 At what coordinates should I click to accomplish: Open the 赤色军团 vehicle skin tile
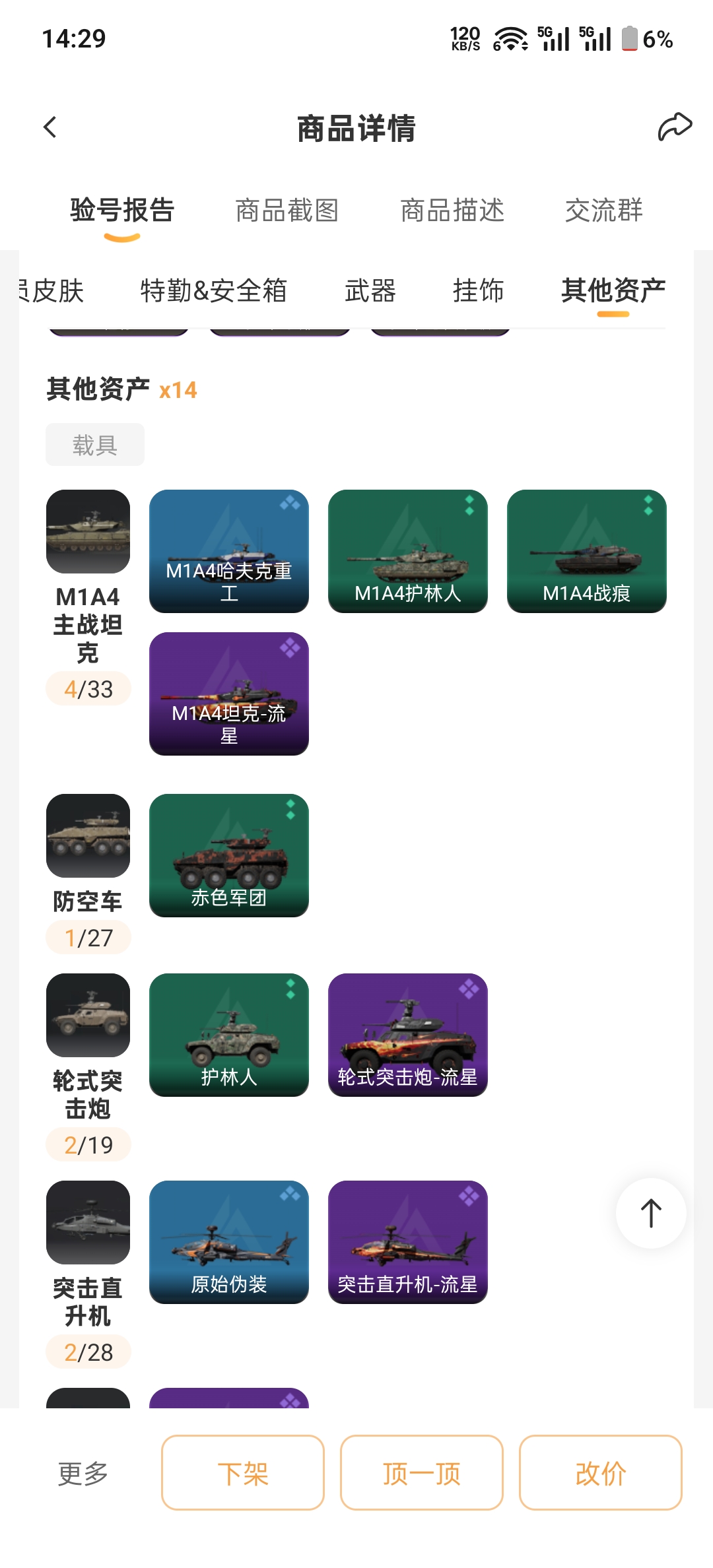coord(229,855)
